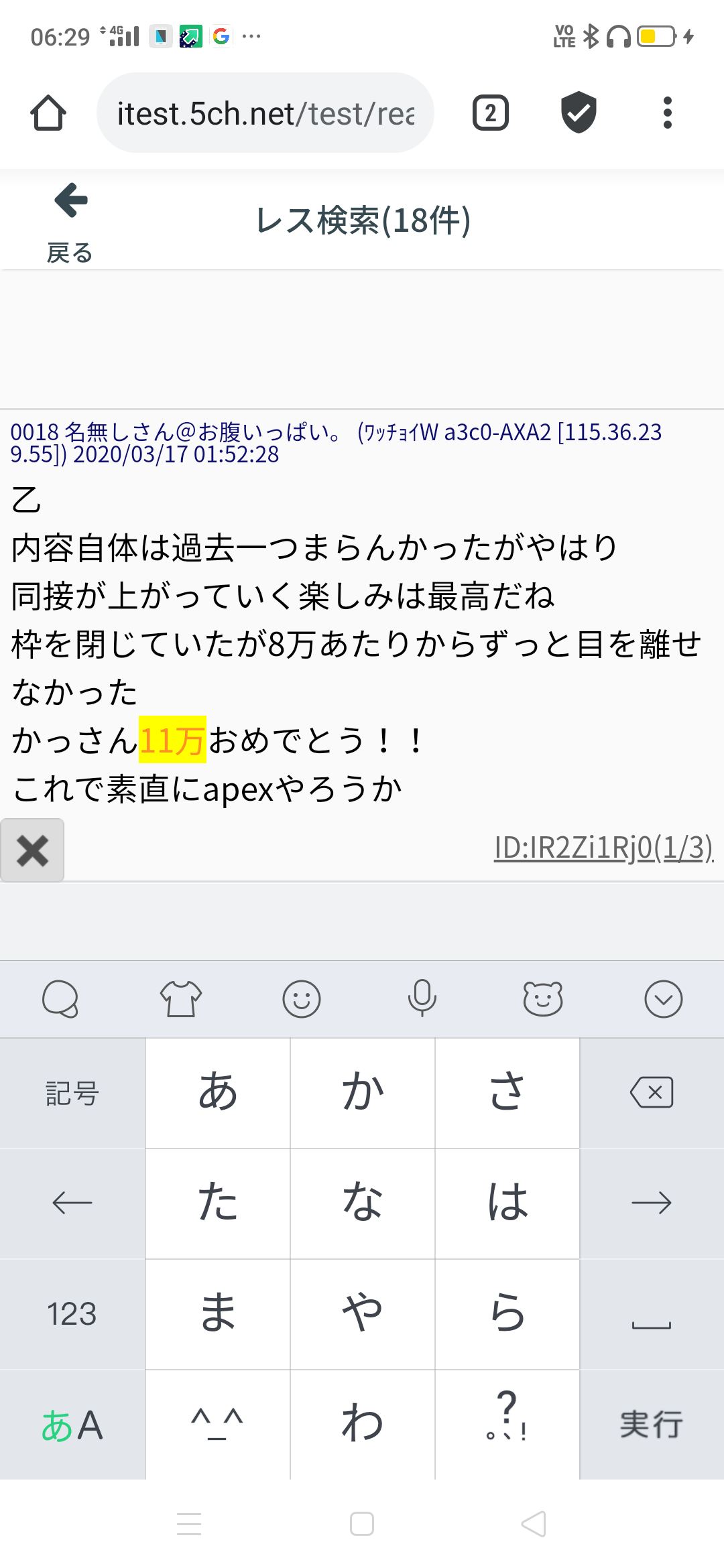Open the tab switcher showing 2 tabs
Image resolution: width=724 pixels, height=1568 pixels.
point(491,113)
